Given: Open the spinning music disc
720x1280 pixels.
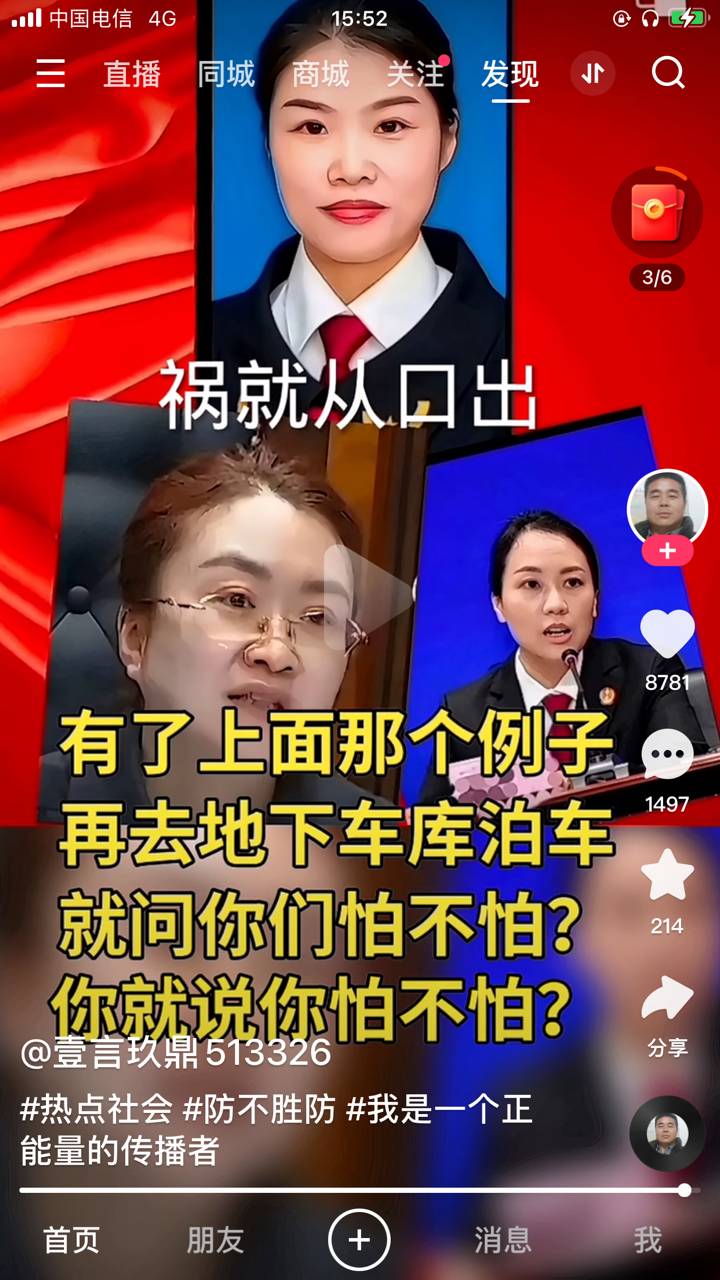Looking at the screenshot, I should point(667,1134).
